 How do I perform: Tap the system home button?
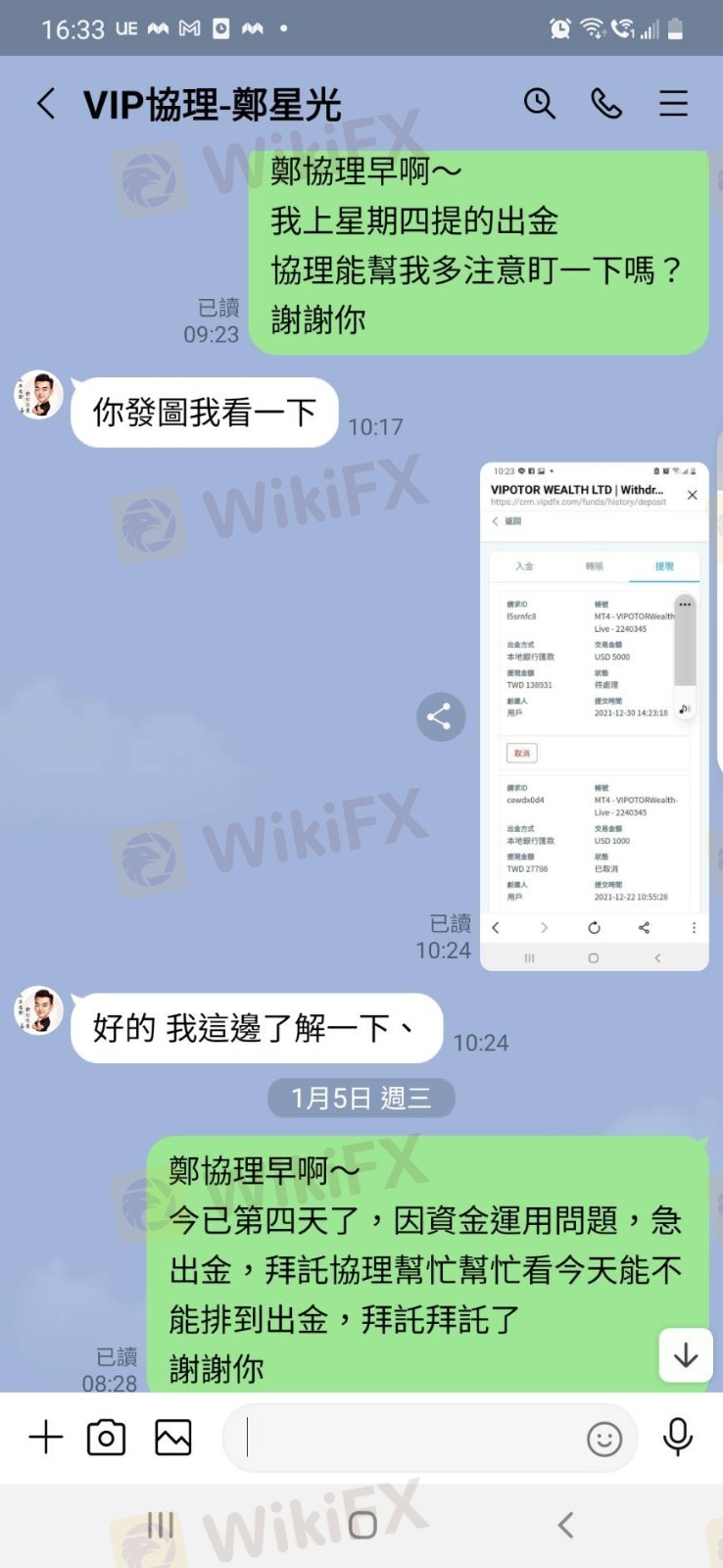point(362,1525)
